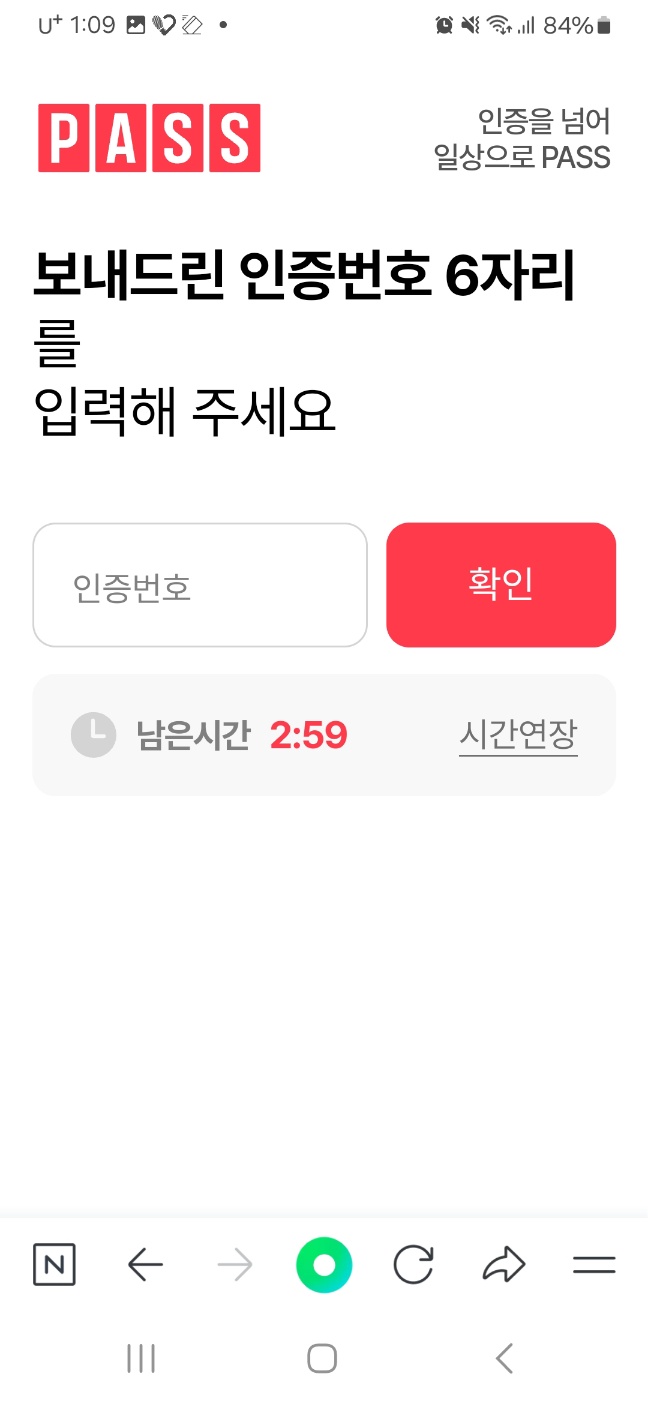Show recent apps from navigation bar
The width and height of the screenshot is (648, 1404).
click(x=141, y=1358)
